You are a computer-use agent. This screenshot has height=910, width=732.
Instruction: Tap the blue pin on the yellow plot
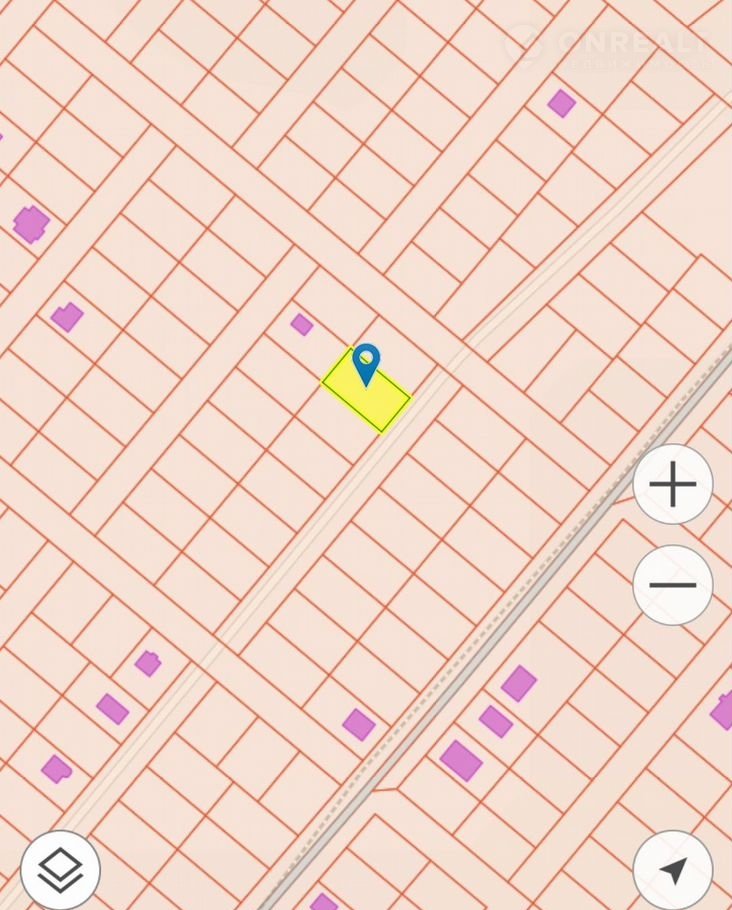tap(367, 363)
